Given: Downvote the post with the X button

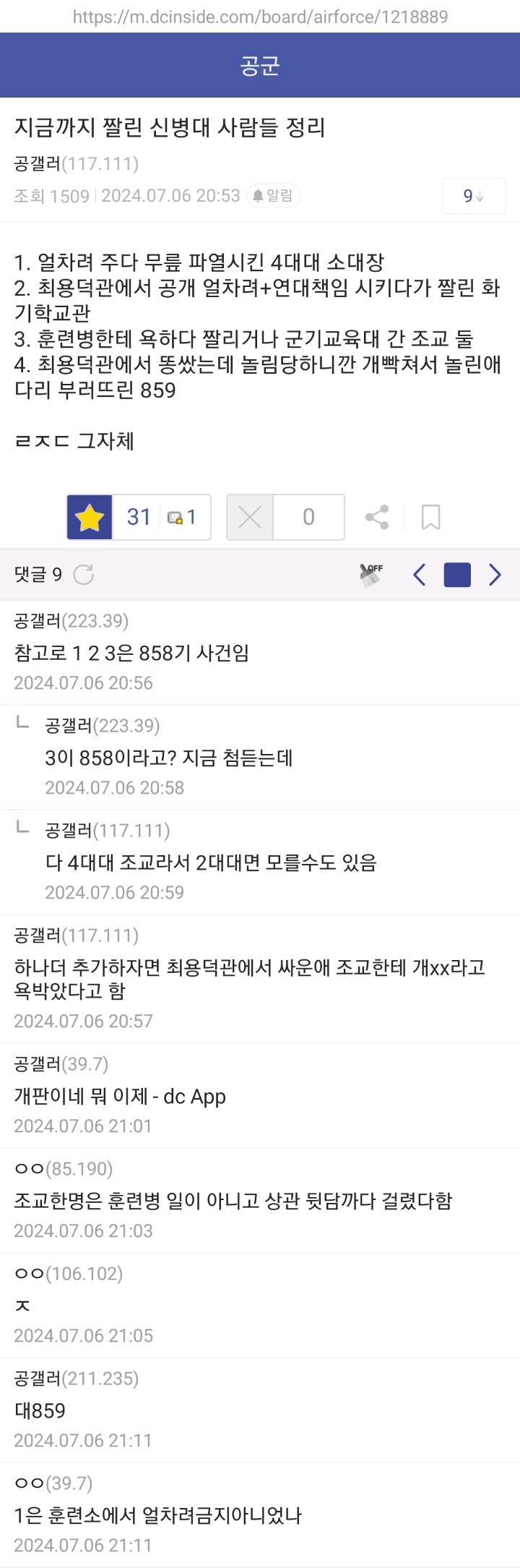Looking at the screenshot, I should (x=250, y=518).
